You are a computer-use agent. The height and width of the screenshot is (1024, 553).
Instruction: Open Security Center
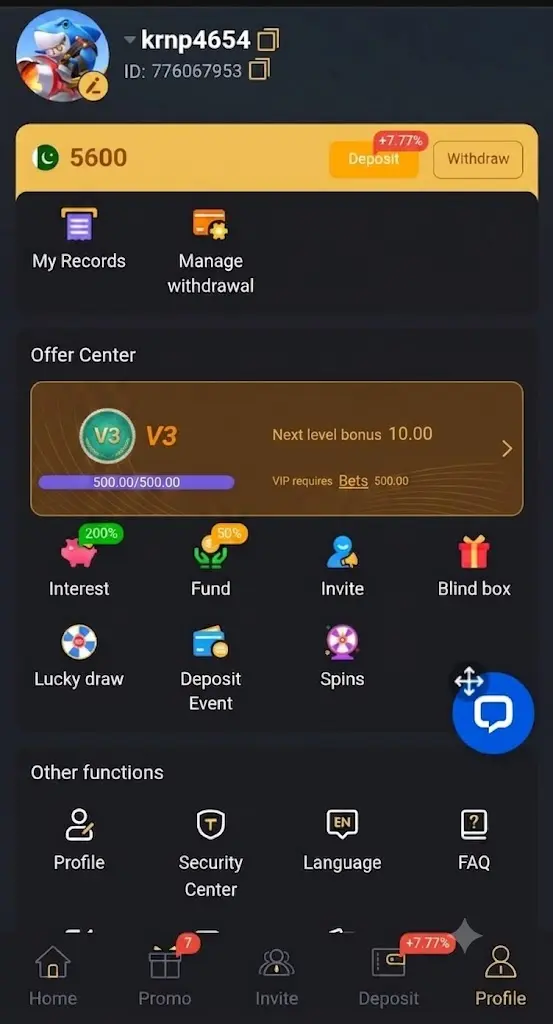210,854
